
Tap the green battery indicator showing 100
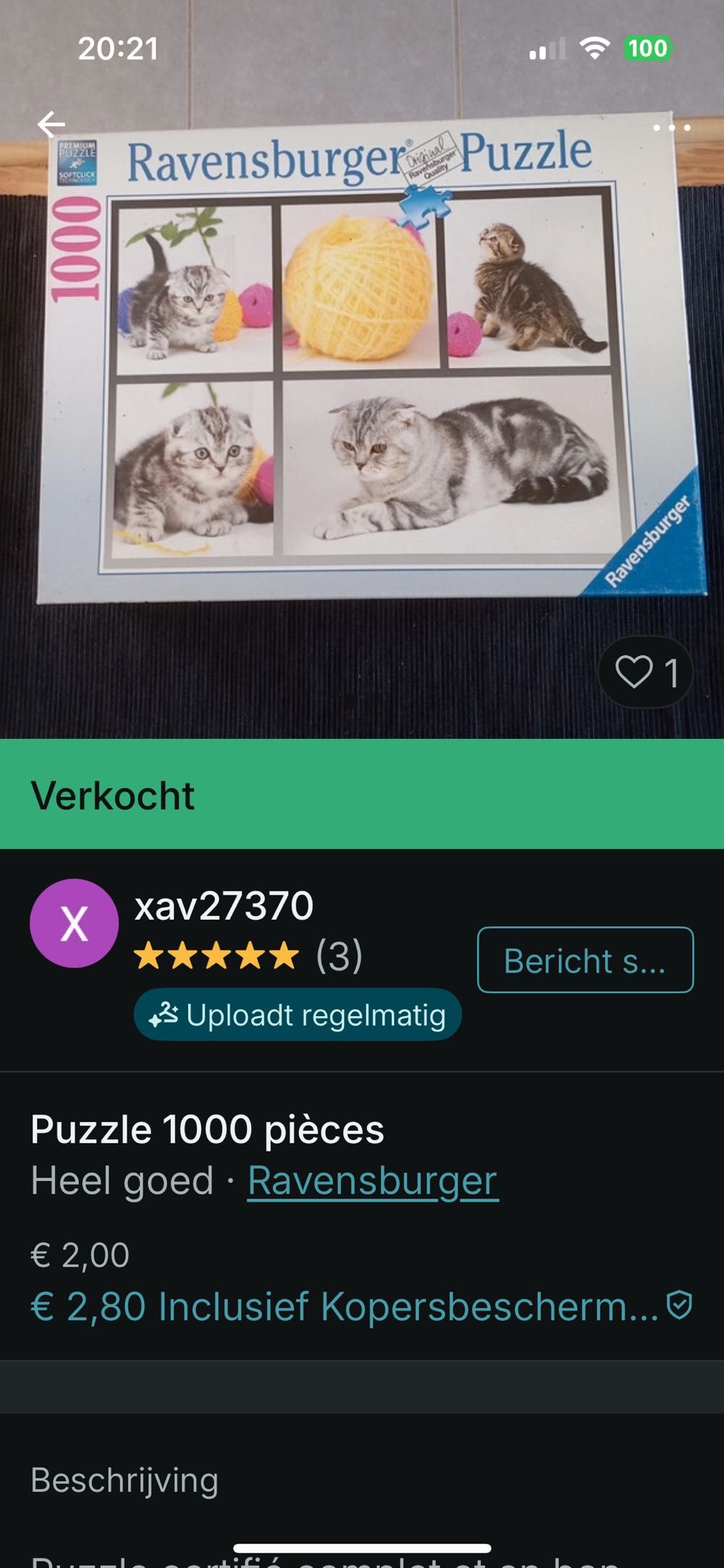650,47
